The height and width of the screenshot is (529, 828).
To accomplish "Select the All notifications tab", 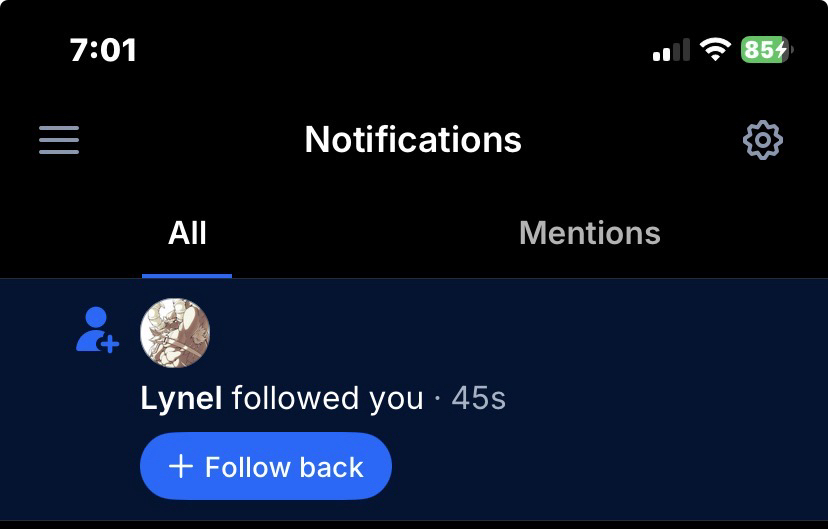I will pyautogui.click(x=187, y=234).
